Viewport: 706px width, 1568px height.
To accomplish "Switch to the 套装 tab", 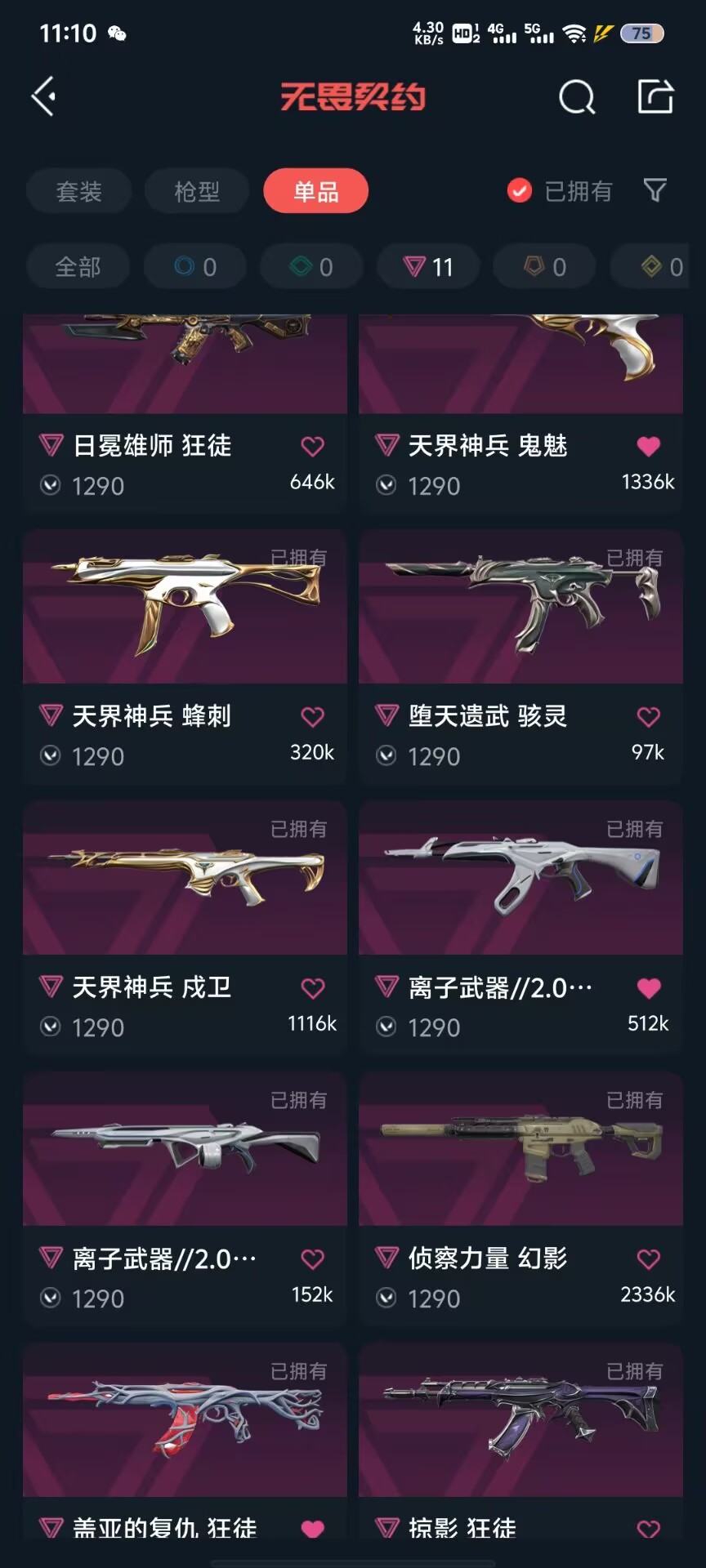I will coord(78,191).
